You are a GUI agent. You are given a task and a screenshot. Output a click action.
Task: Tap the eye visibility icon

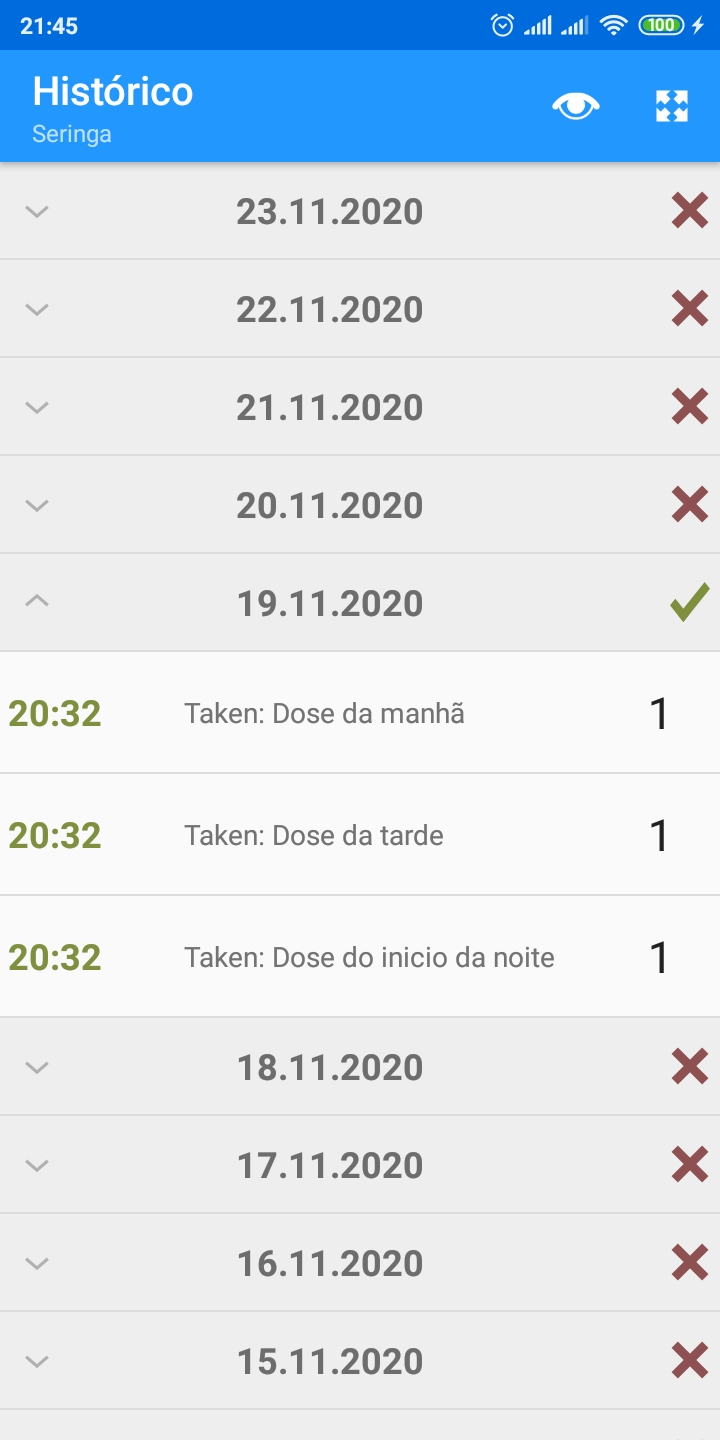click(x=576, y=106)
